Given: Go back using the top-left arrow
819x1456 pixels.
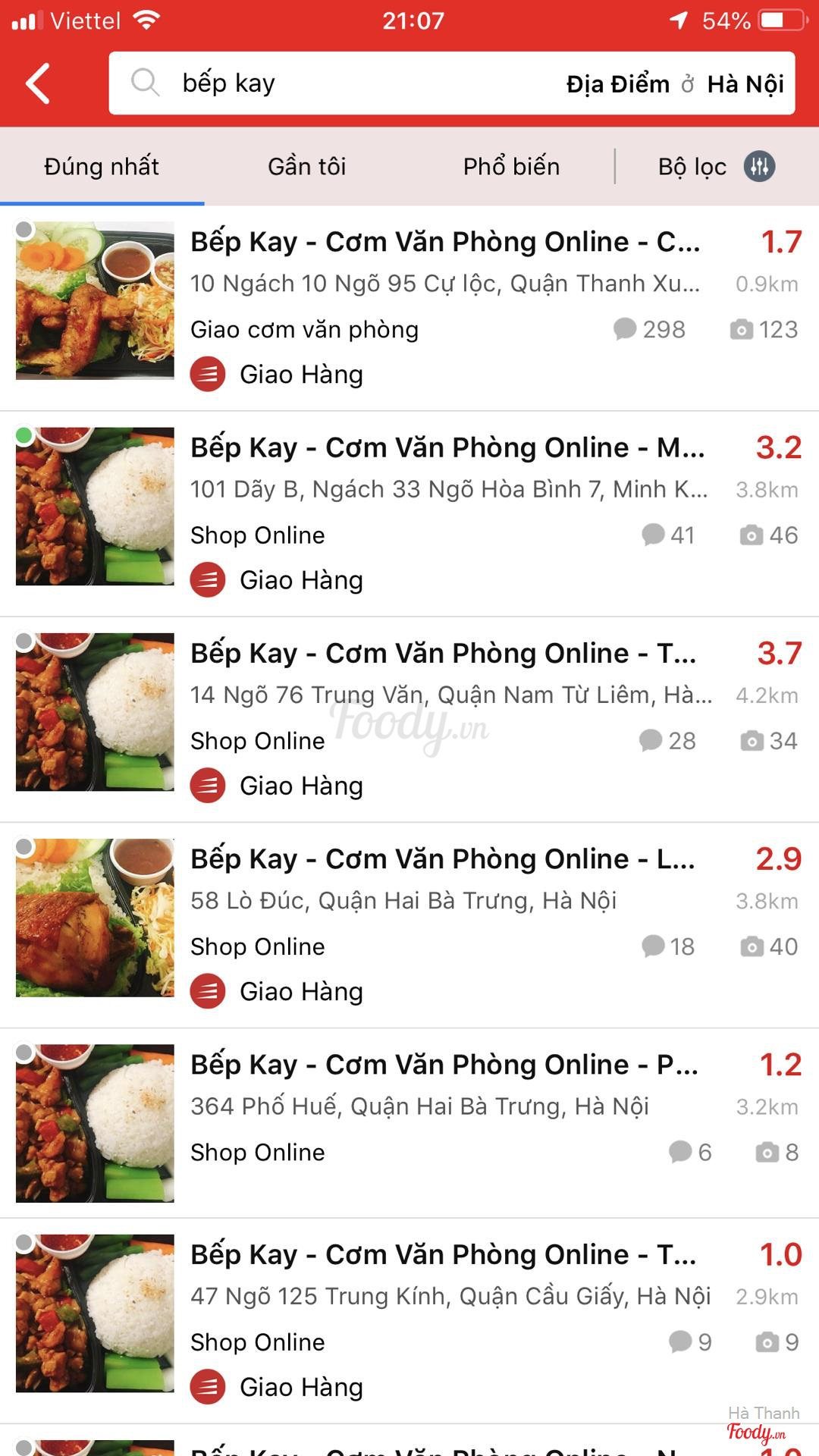Looking at the screenshot, I should (38, 83).
